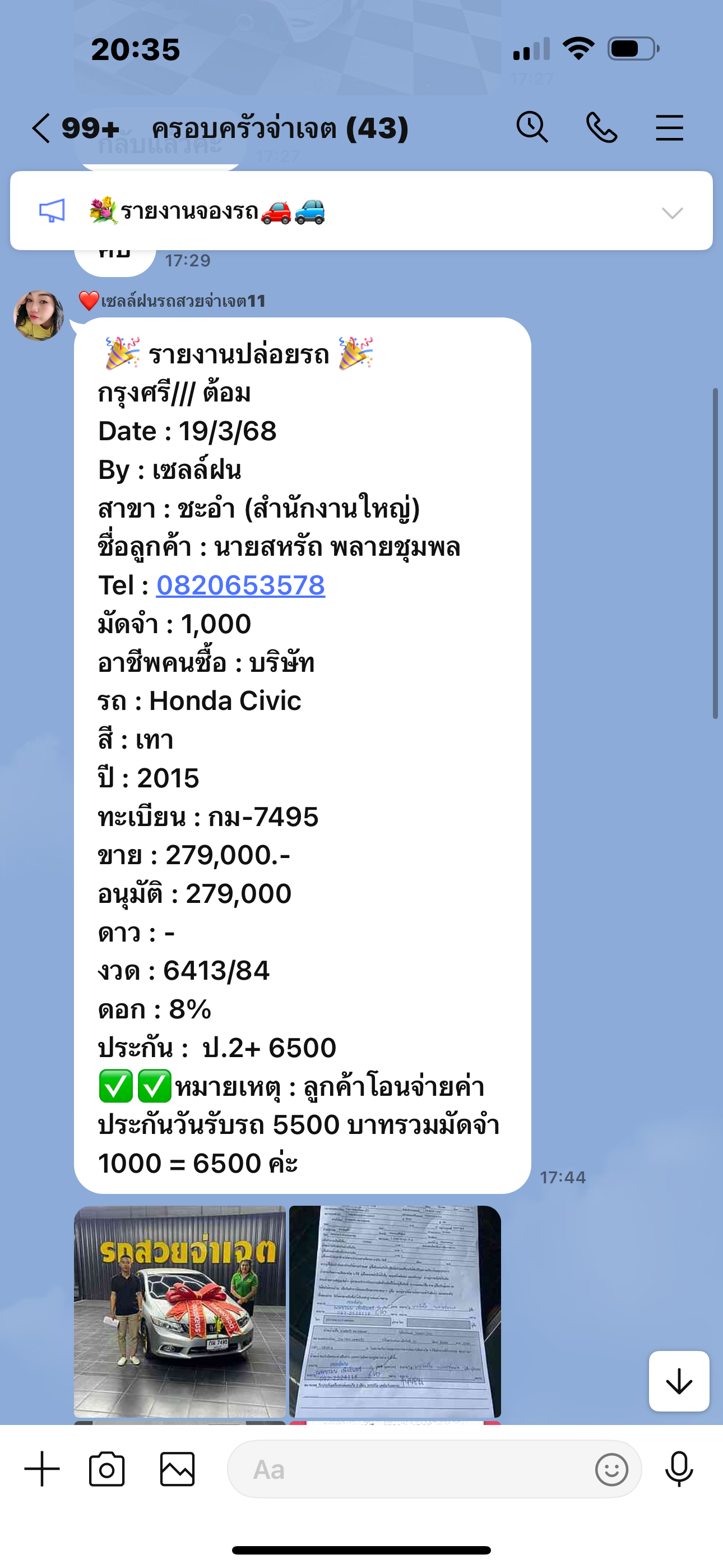Viewport: 723px width, 1568px height.
Task: Call the linked number 0820653578
Action: pos(240,585)
